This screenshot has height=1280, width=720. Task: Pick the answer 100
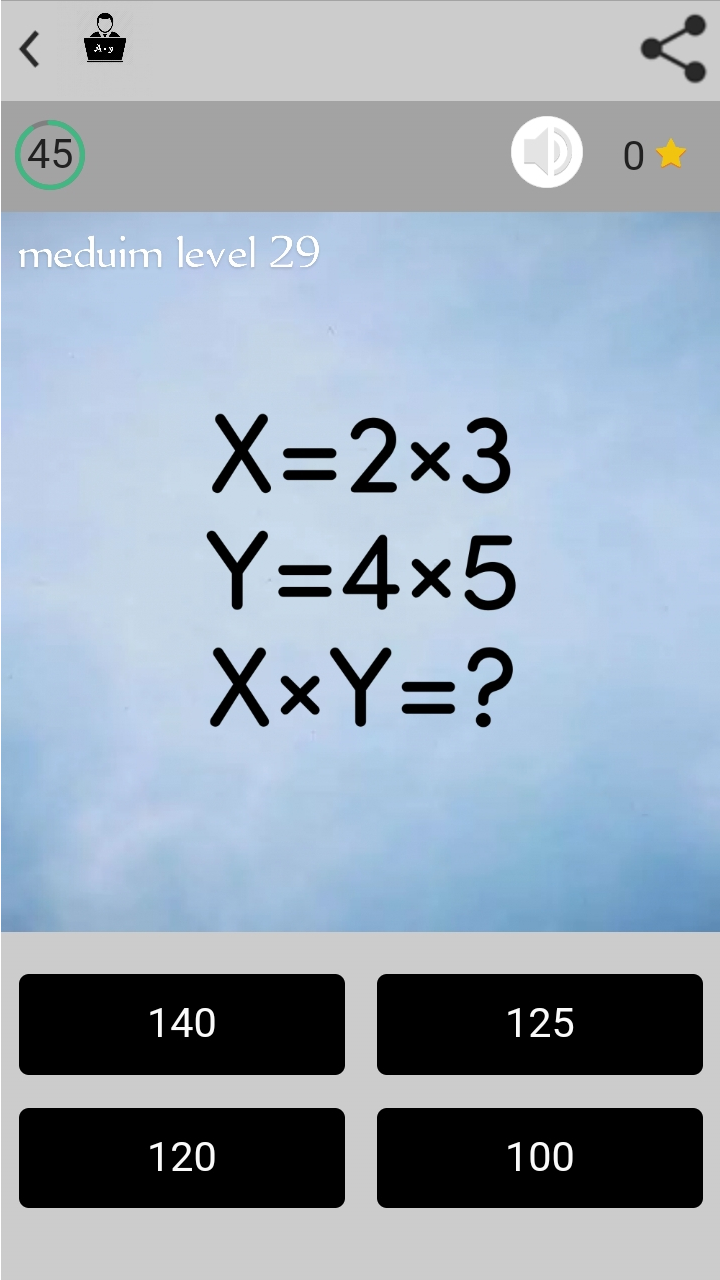pyautogui.click(x=539, y=1158)
